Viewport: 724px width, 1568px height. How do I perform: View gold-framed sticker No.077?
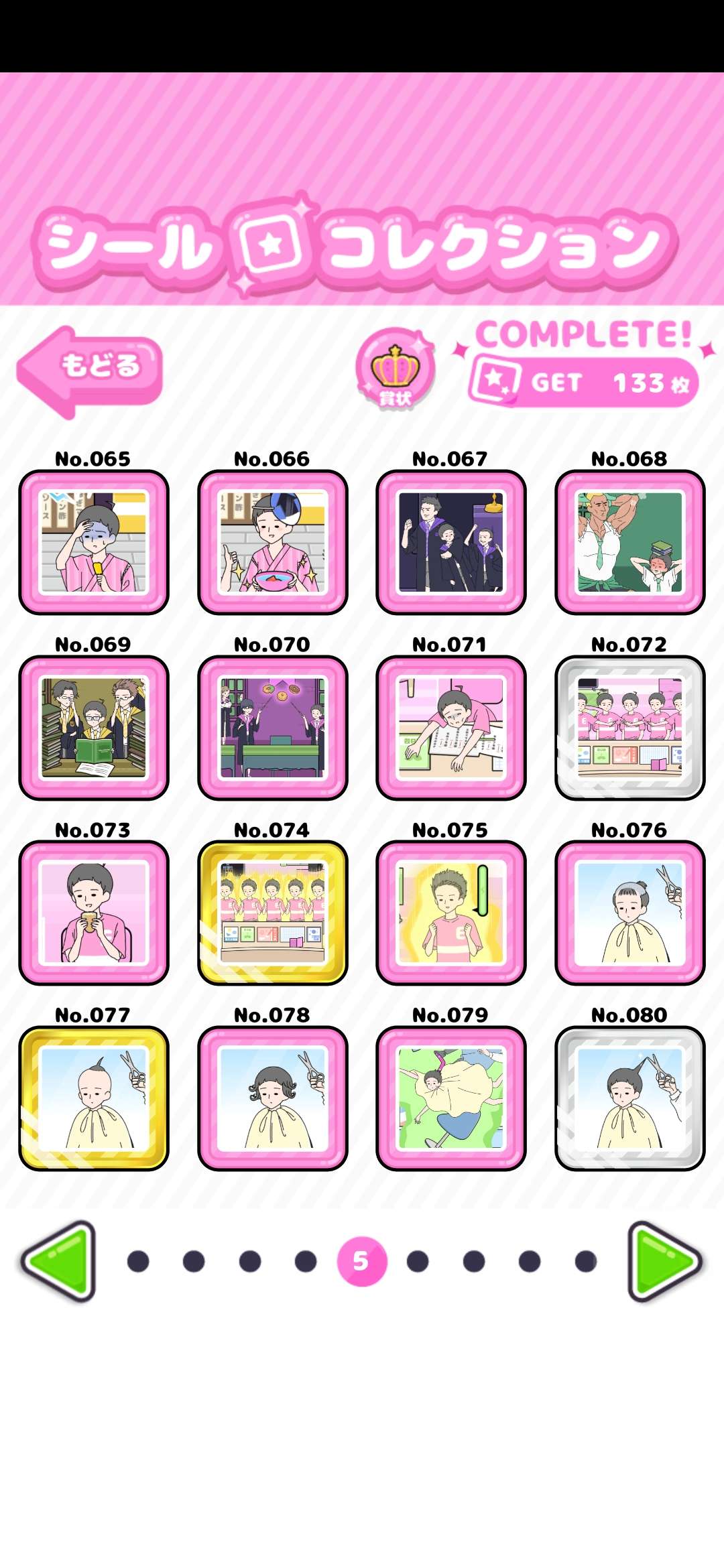pos(94,1098)
